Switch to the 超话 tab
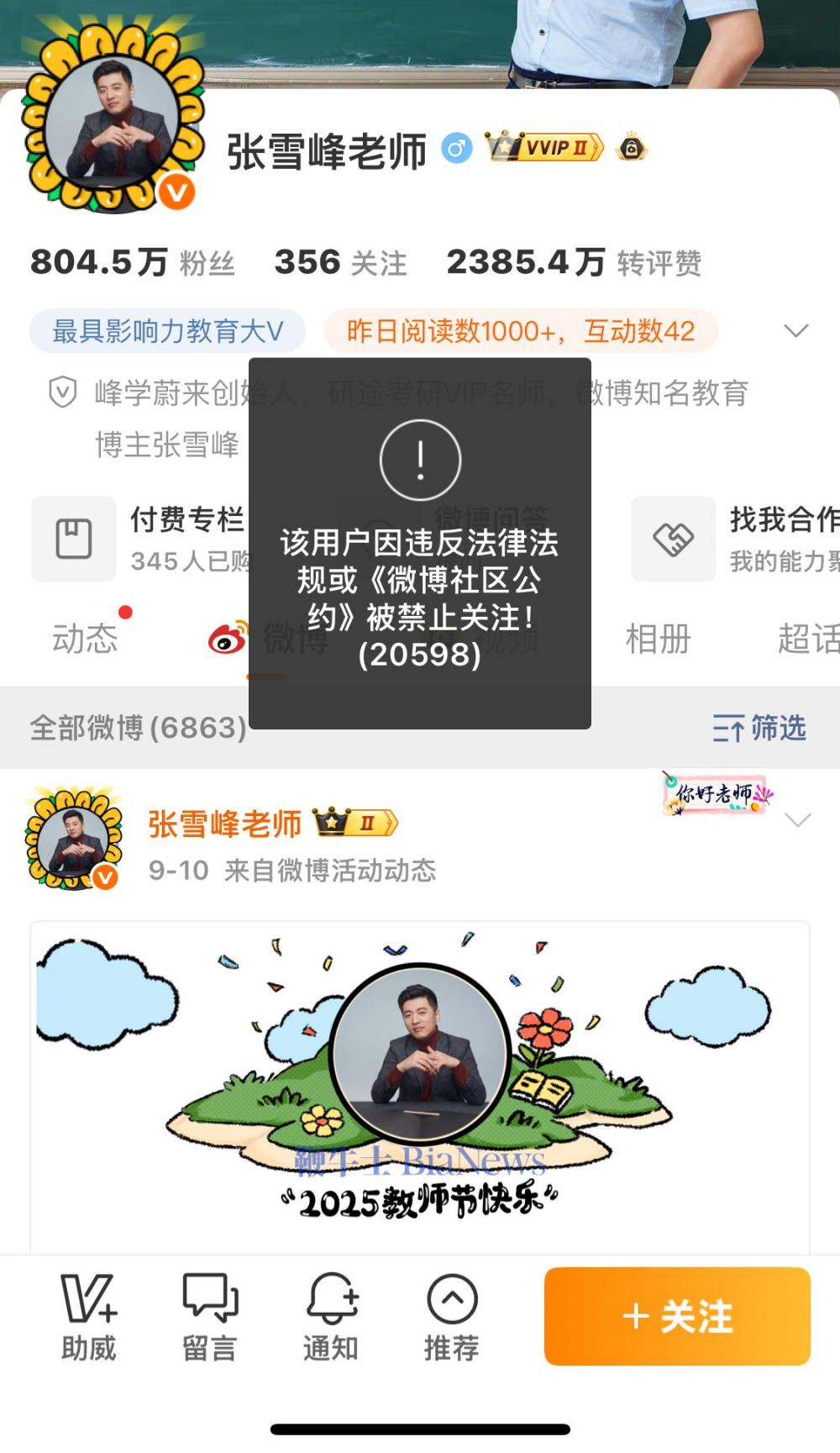Viewport: 840px width, 1453px height. pos(808,639)
